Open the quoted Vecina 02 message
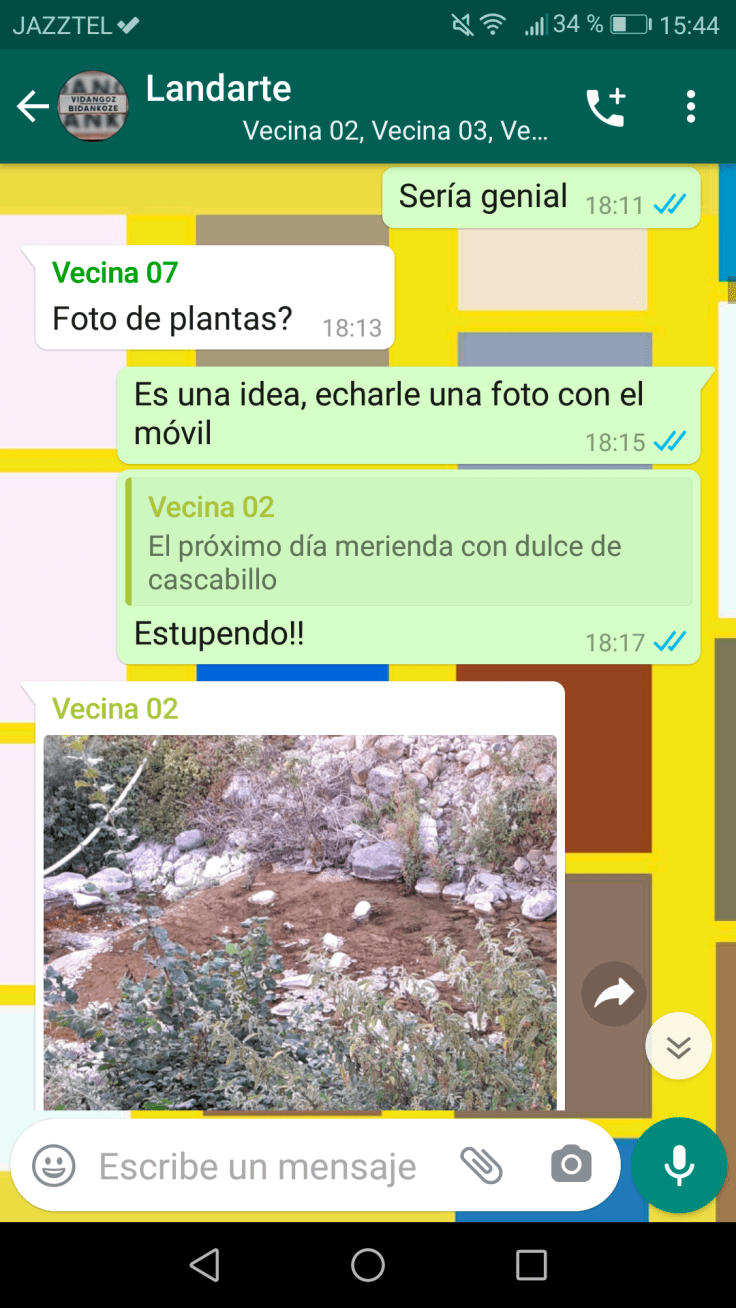 (408, 541)
